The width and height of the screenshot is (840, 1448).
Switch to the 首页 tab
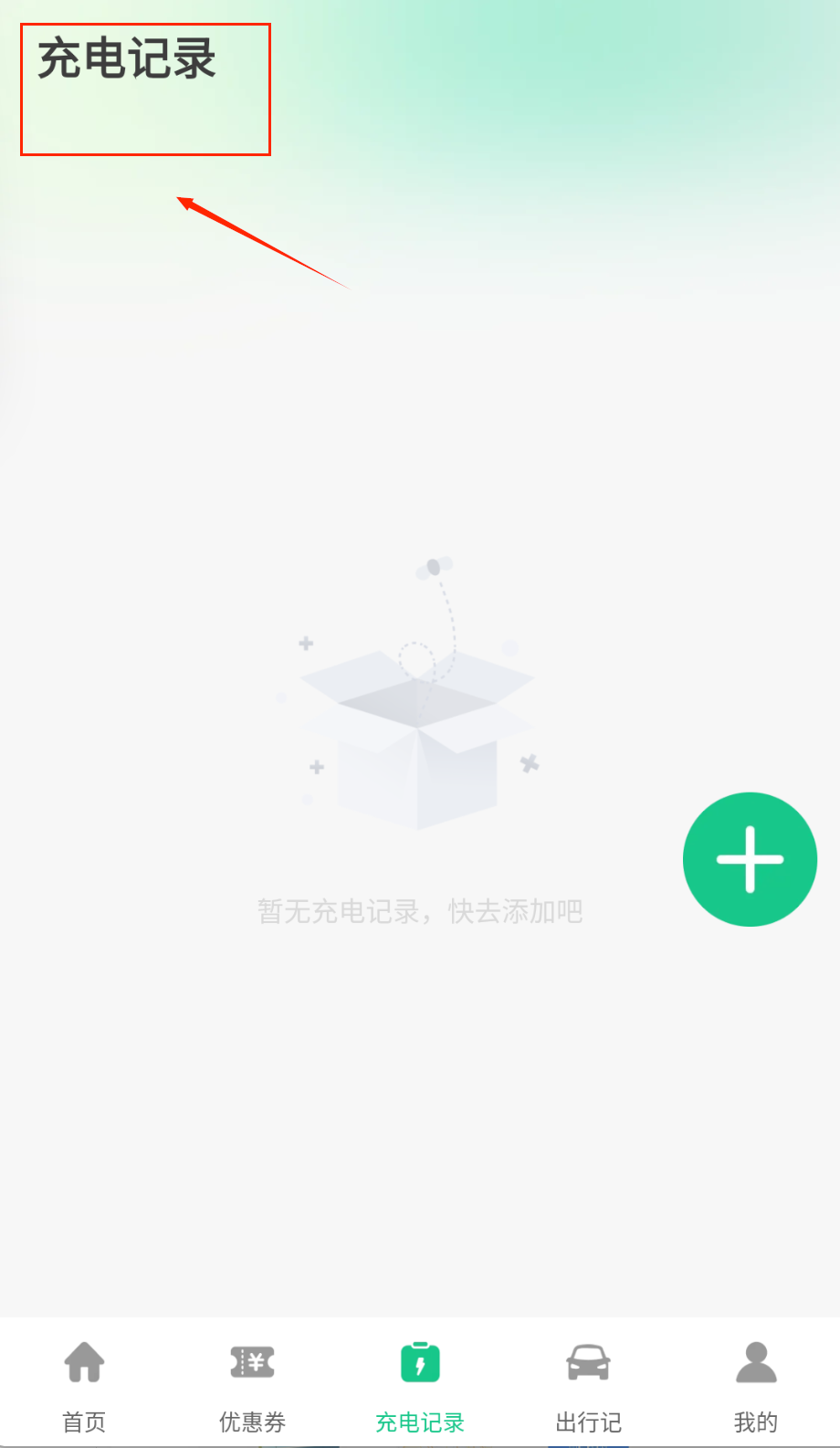[x=84, y=1384]
